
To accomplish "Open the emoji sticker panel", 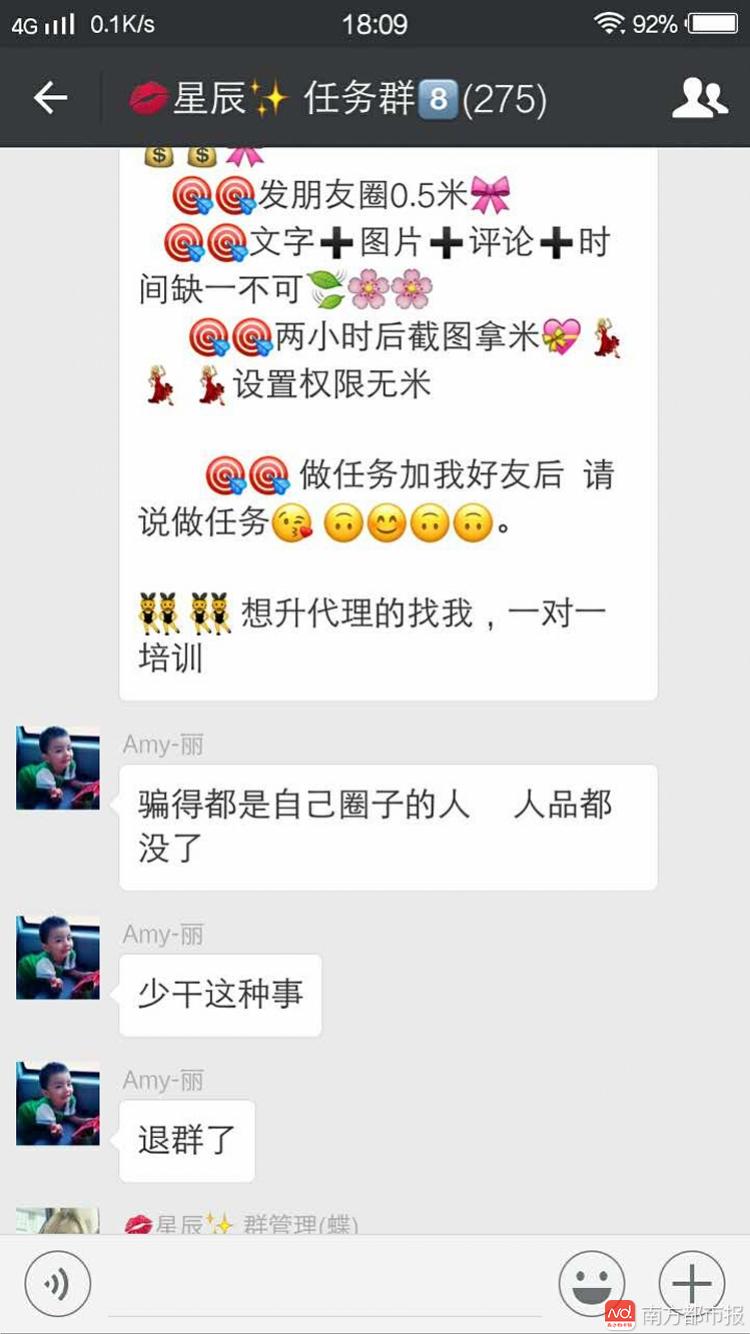I will 592,1284.
